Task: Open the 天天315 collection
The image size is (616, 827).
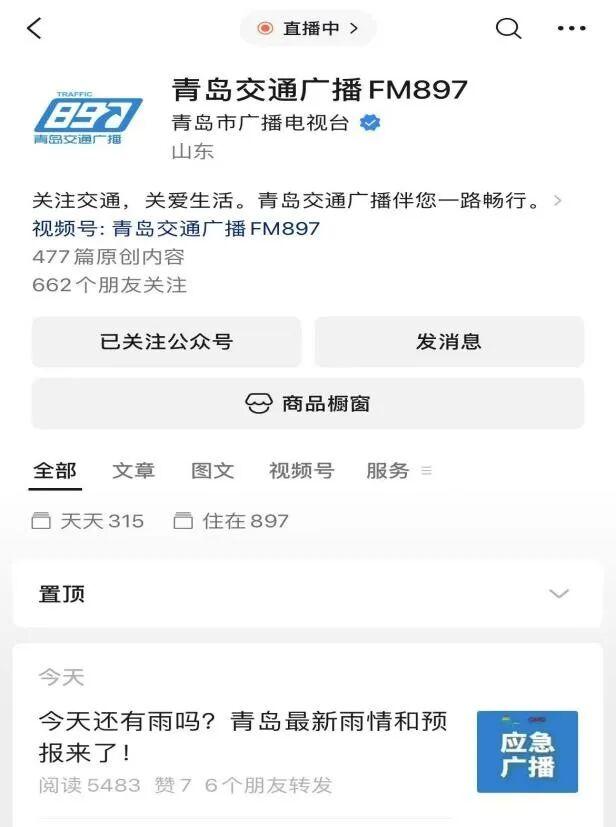Action: [89, 521]
